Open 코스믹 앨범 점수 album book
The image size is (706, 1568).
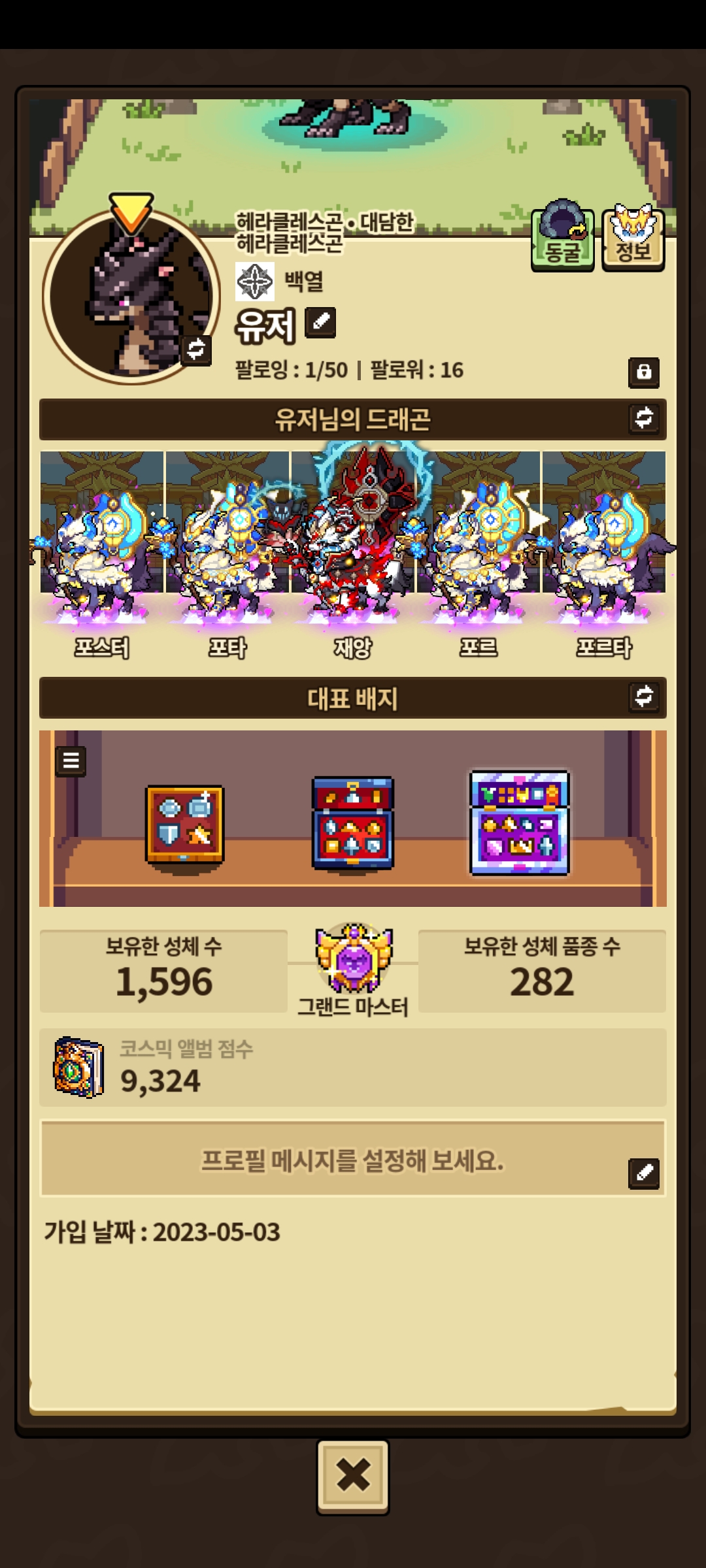(78, 1067)
